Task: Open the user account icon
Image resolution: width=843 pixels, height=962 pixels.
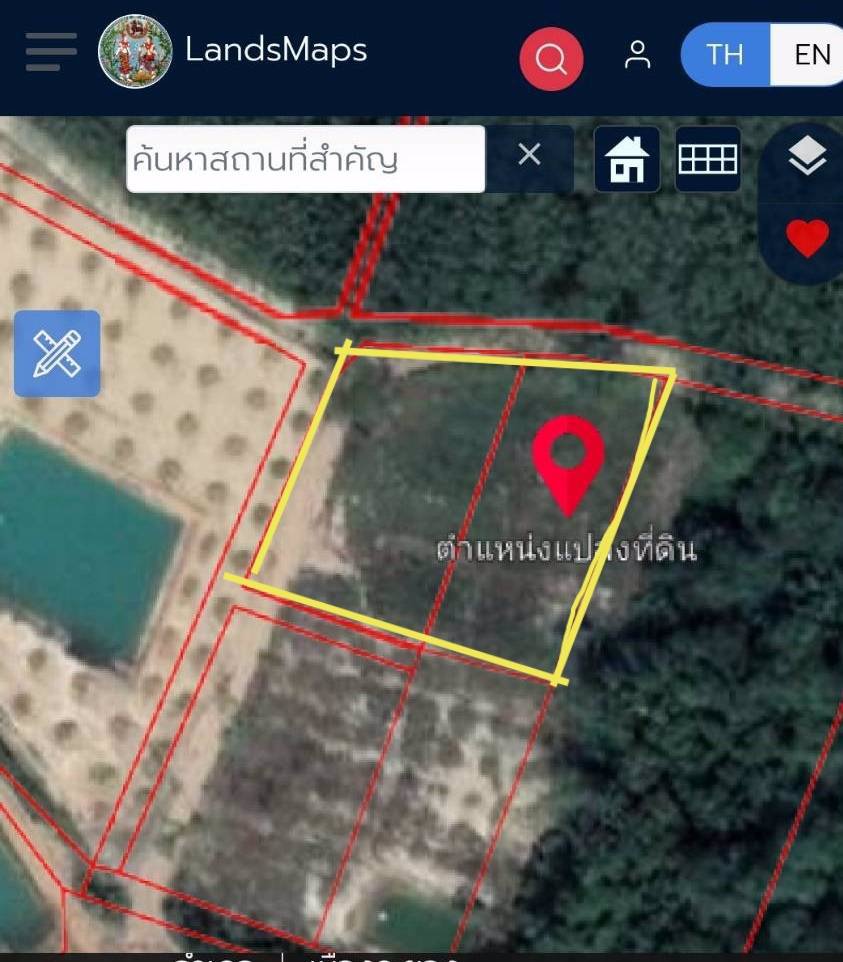Action: (640, 55)
